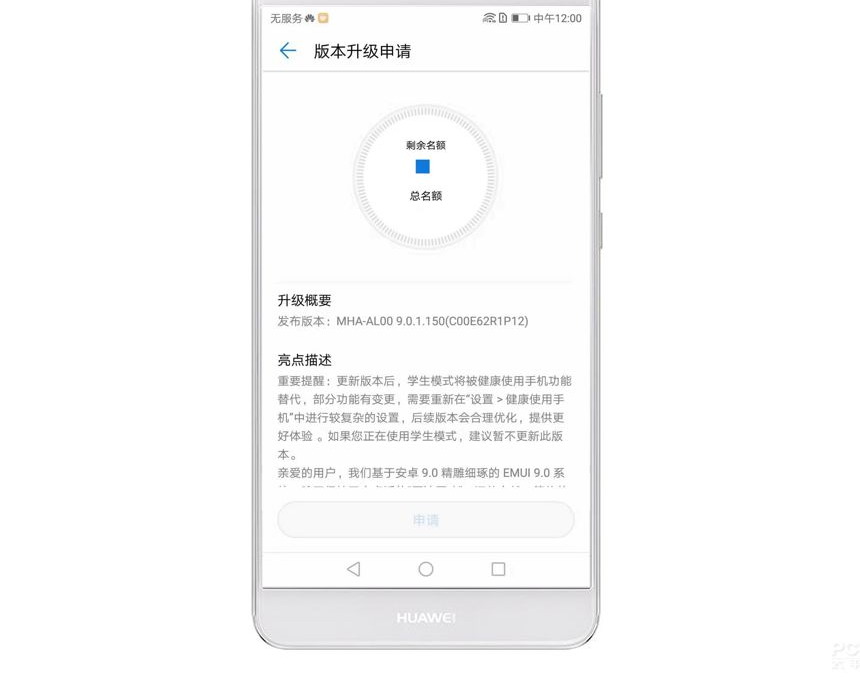Tap the 申请 button
The width and height of the screenshot is (860, 696).
(x=426, y=520)
